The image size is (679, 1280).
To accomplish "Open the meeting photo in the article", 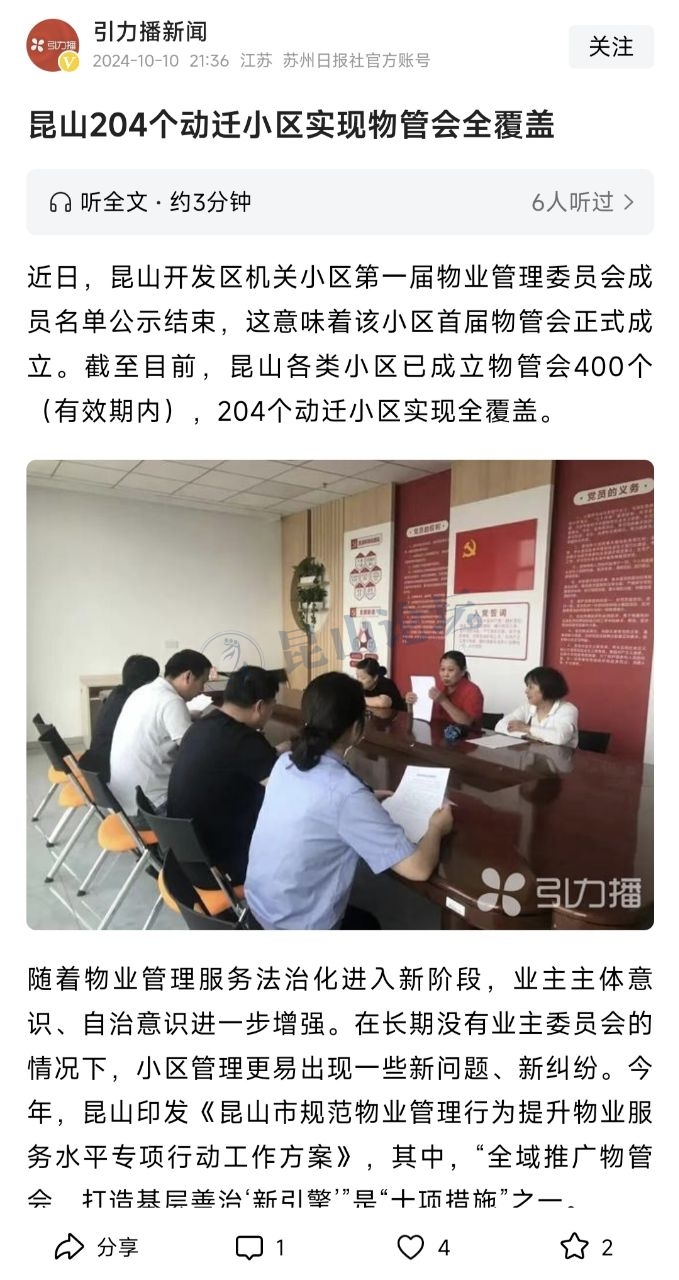I will (340, 694).
